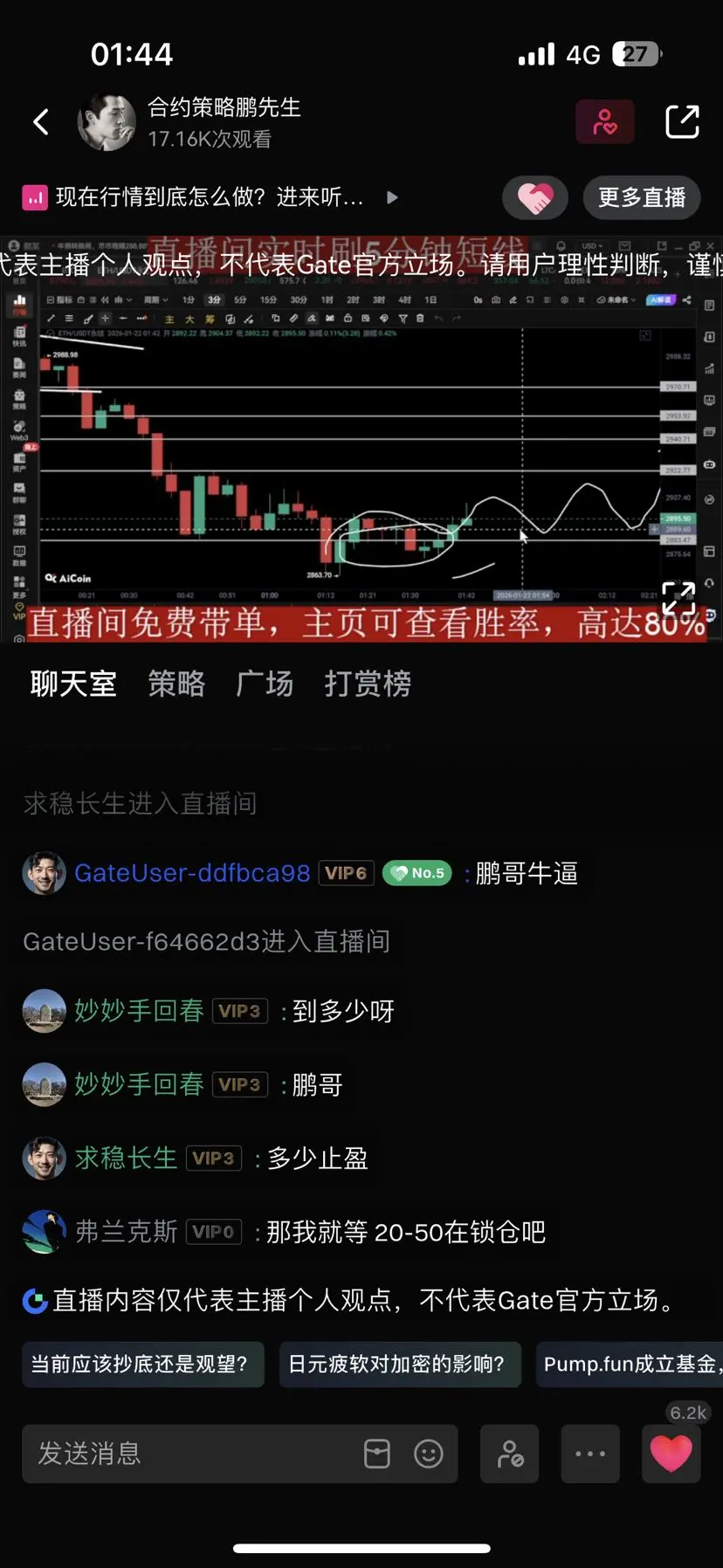The width and height of the screenshot is (723, 1568).
Task: Open the 更多直播 button
Action: pyautogui.click(x=641, y=198)
